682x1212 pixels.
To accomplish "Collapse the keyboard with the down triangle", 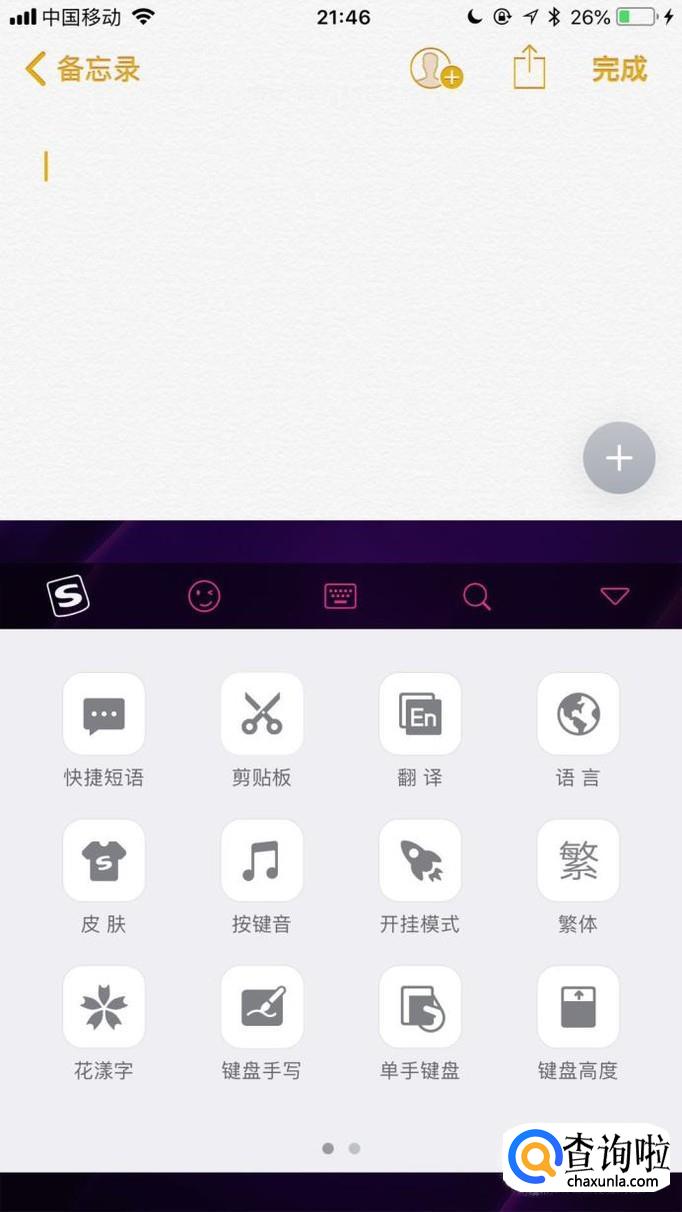I will 614,597.
